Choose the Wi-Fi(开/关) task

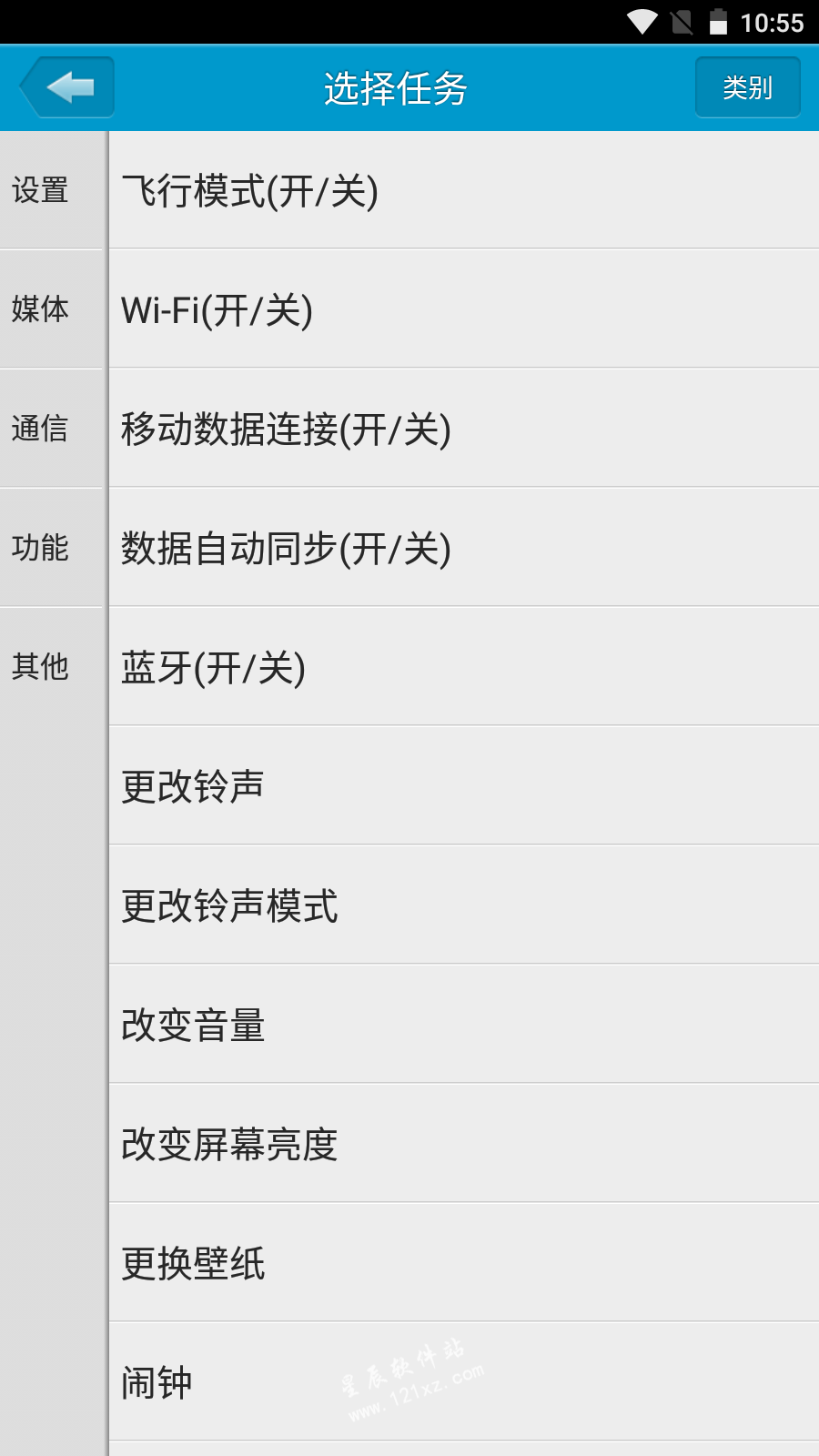[x=463, y=310]
